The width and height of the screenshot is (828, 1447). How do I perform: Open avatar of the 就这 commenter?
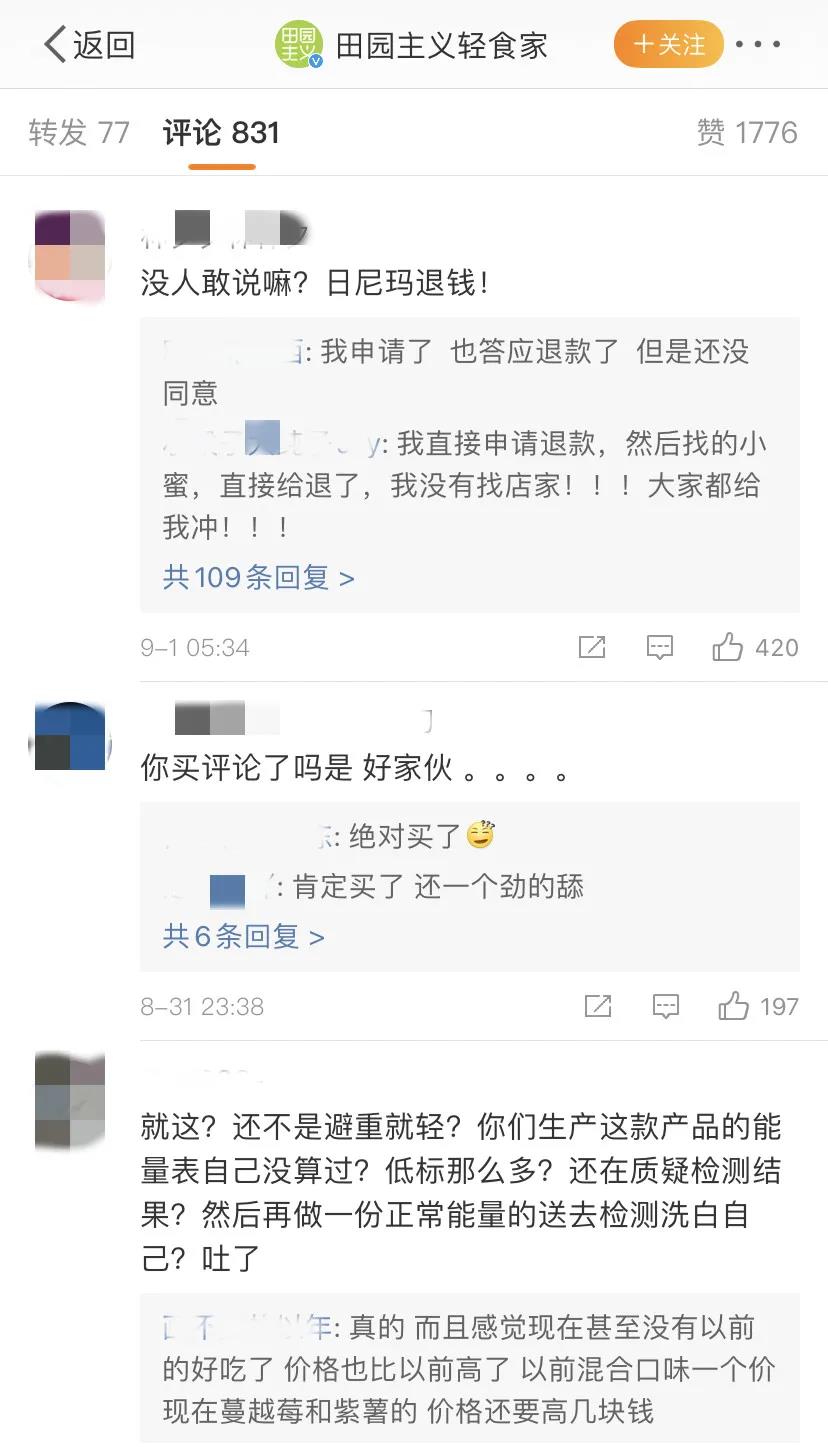(70, 1101)
